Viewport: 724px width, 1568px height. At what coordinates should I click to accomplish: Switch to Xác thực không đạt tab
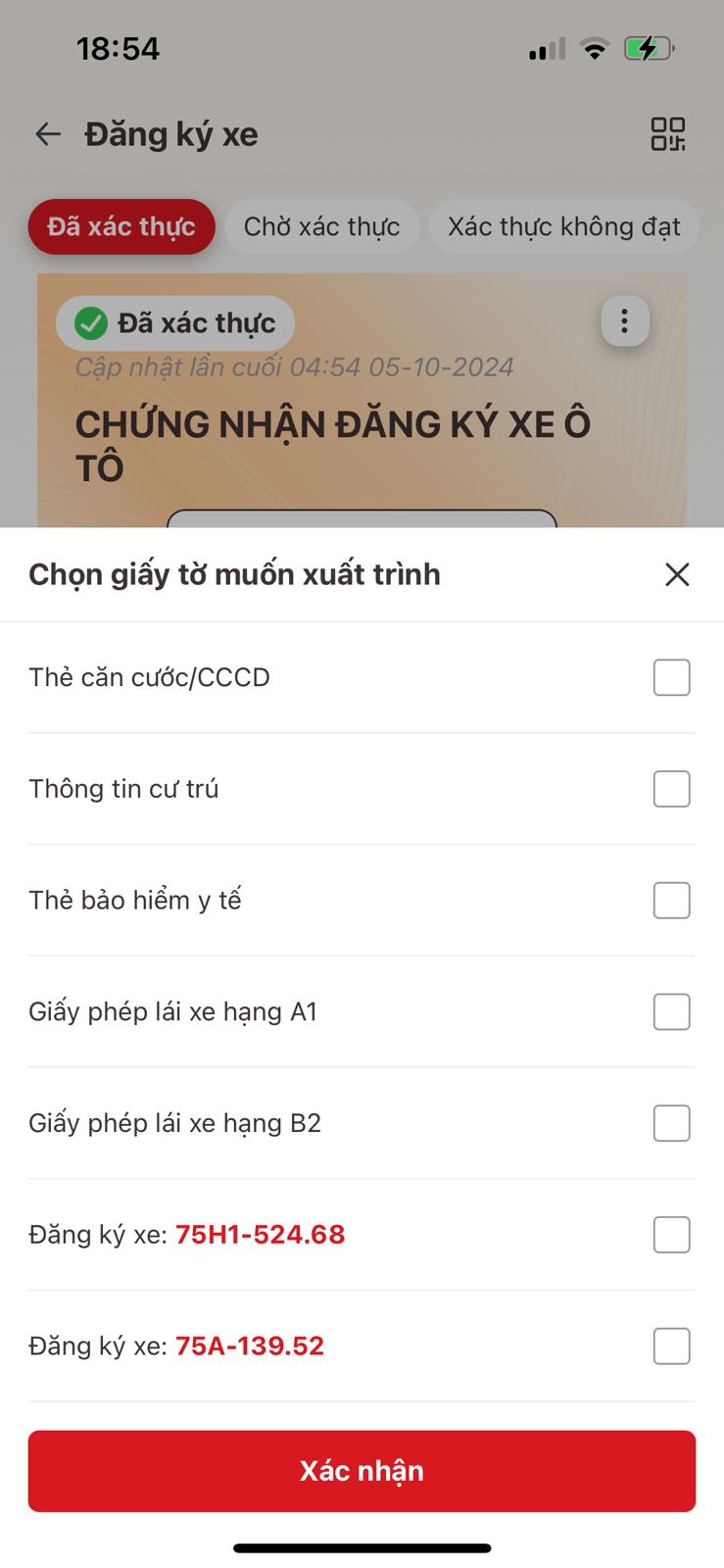click(563, 226)
